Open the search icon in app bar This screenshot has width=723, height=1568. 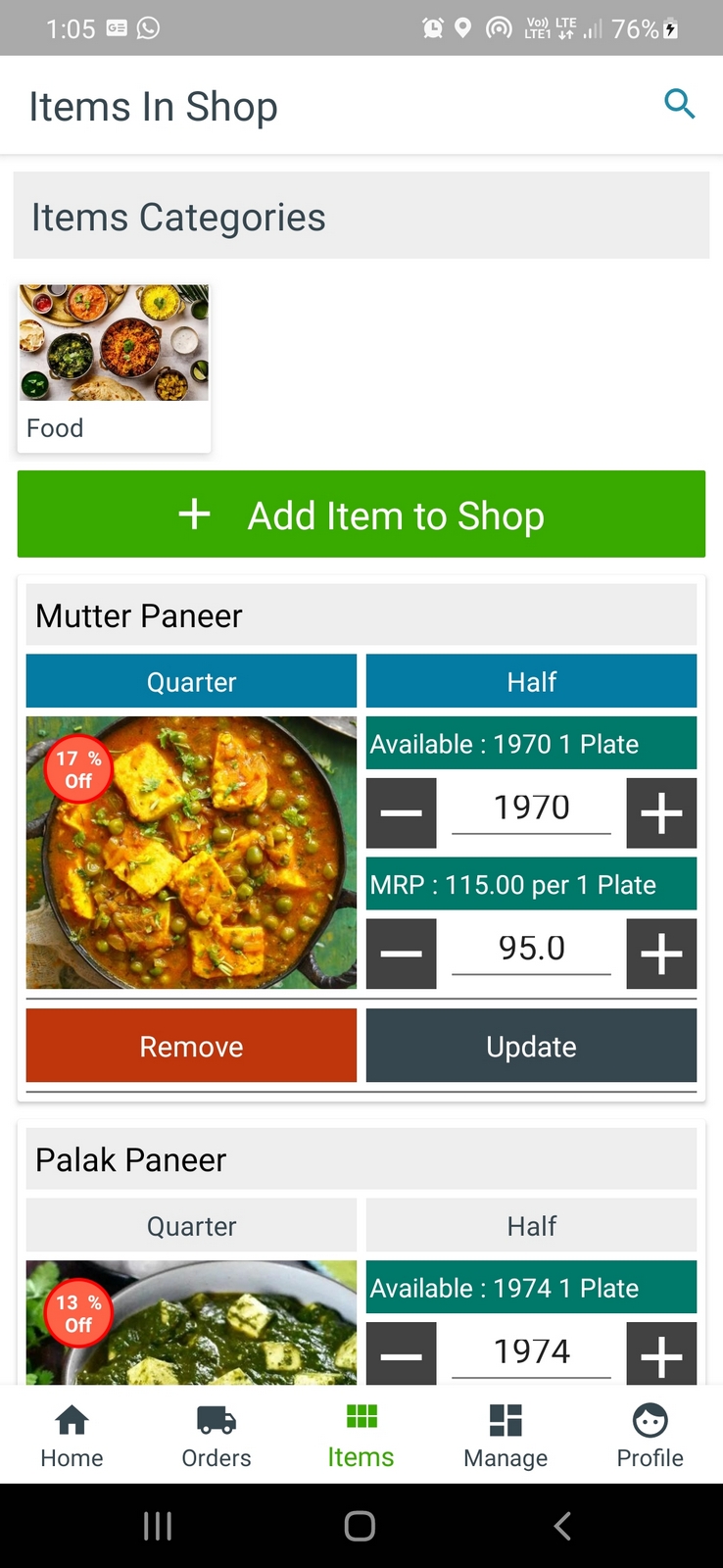click(x=679, y=104)
